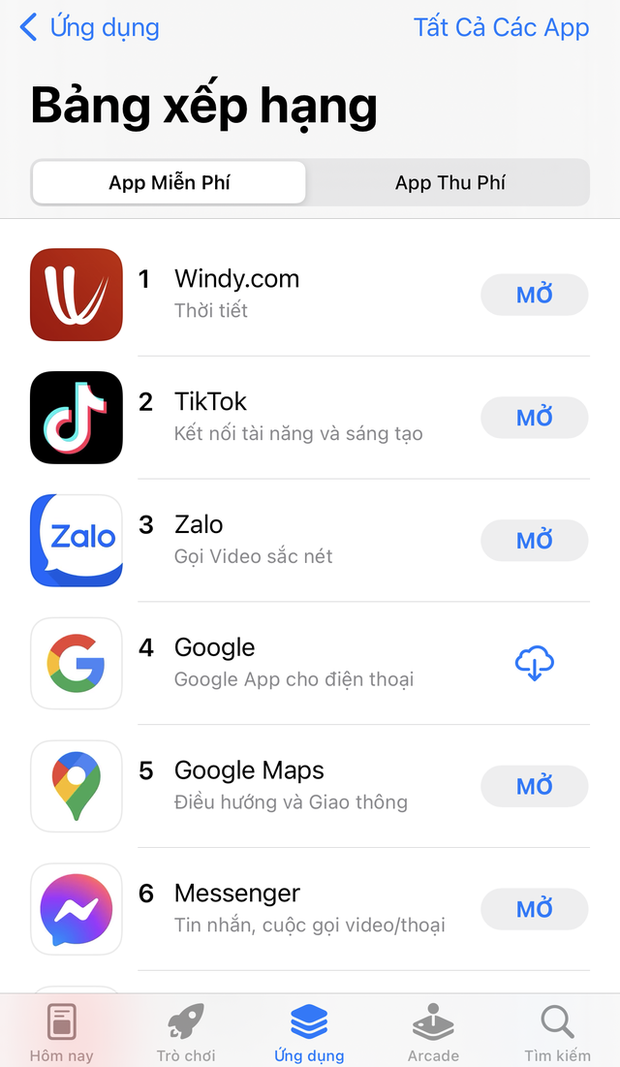Download the Google app via cloud icon
The image size is (620, 1067).
(x=534, y=663)
